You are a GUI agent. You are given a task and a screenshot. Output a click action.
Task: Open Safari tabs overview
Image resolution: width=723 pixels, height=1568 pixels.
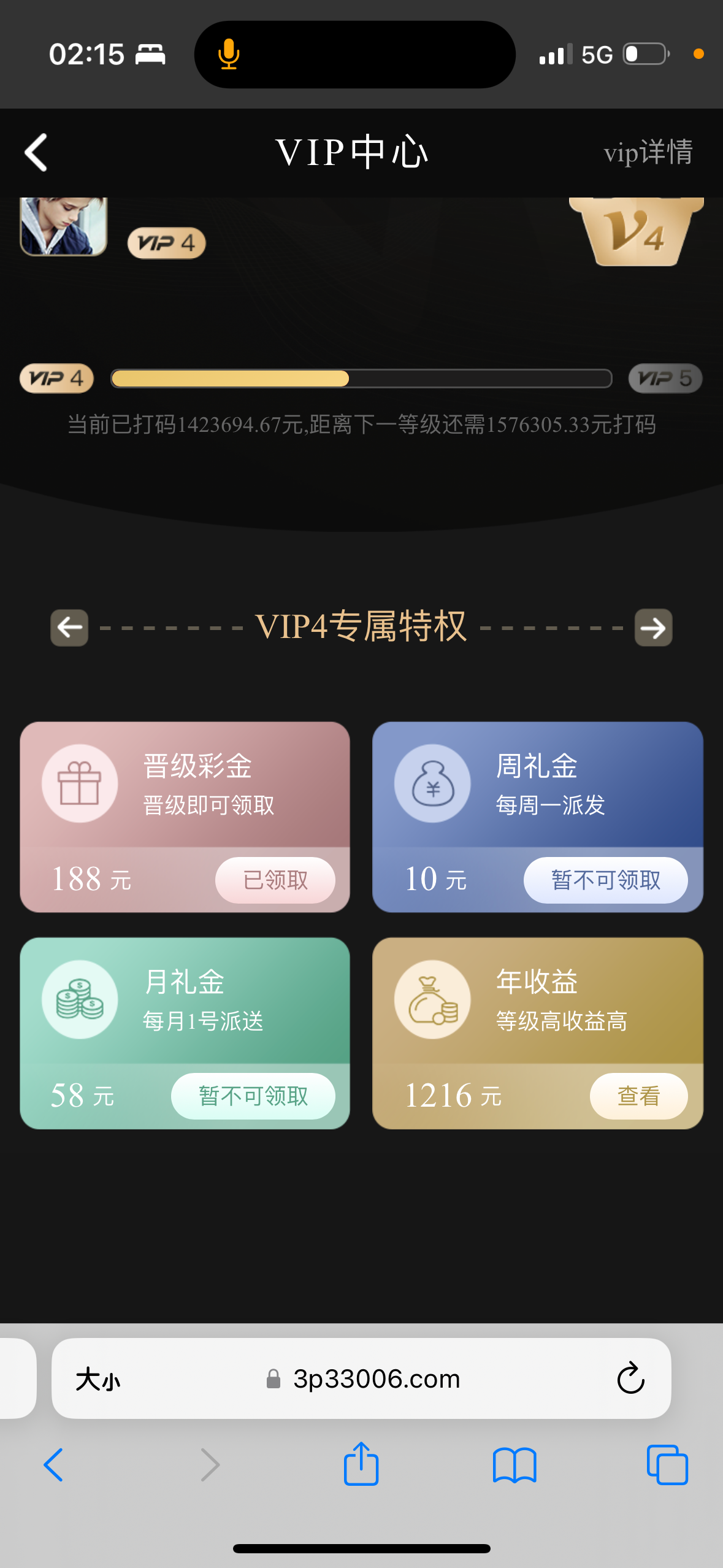[x=667, y=1465]
